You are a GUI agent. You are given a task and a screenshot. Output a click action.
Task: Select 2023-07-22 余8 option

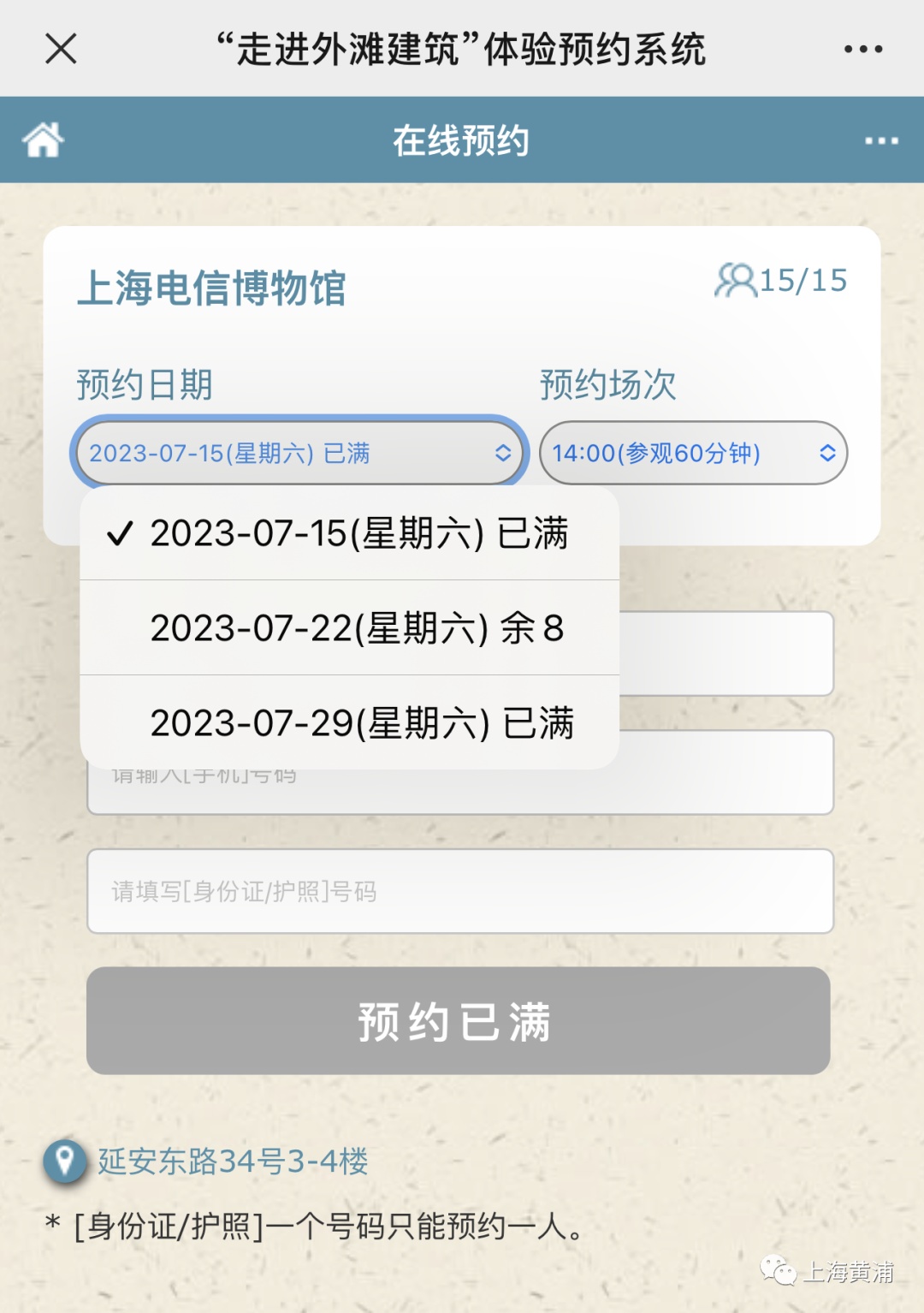pyautogui.click(x=350, y=628)
